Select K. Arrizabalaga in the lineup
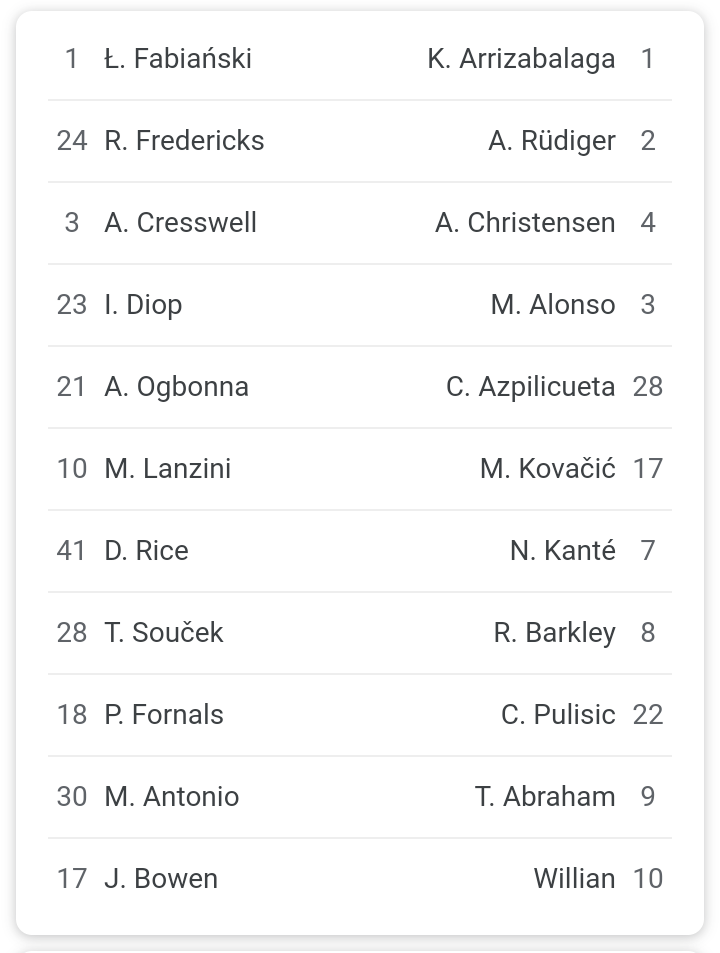 (x=521, y=59)
